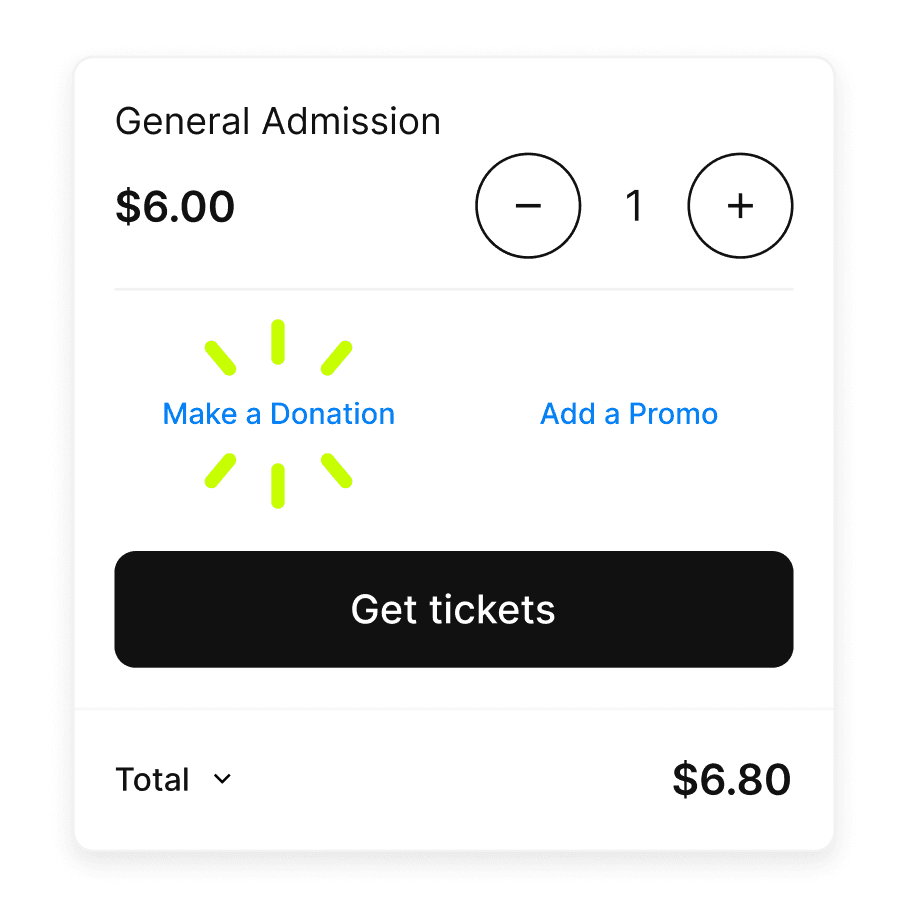Screen dimensions: 908x908
Task: Tap the Get tickets button
Action: tap(453, 609)
